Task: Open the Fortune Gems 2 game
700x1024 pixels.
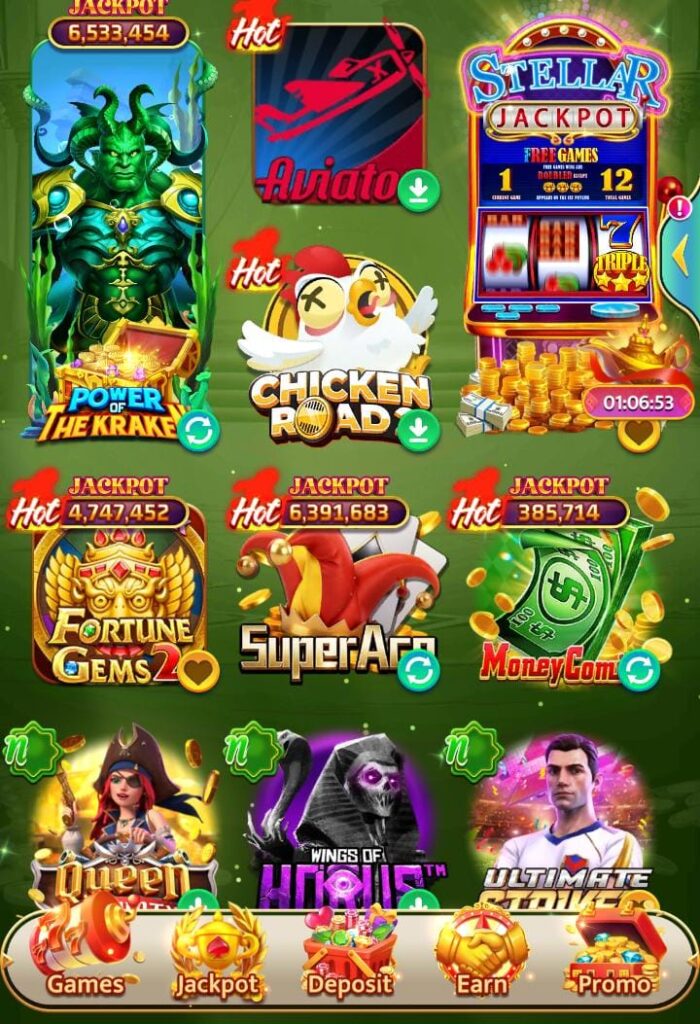Action: [x=118, y=590]
